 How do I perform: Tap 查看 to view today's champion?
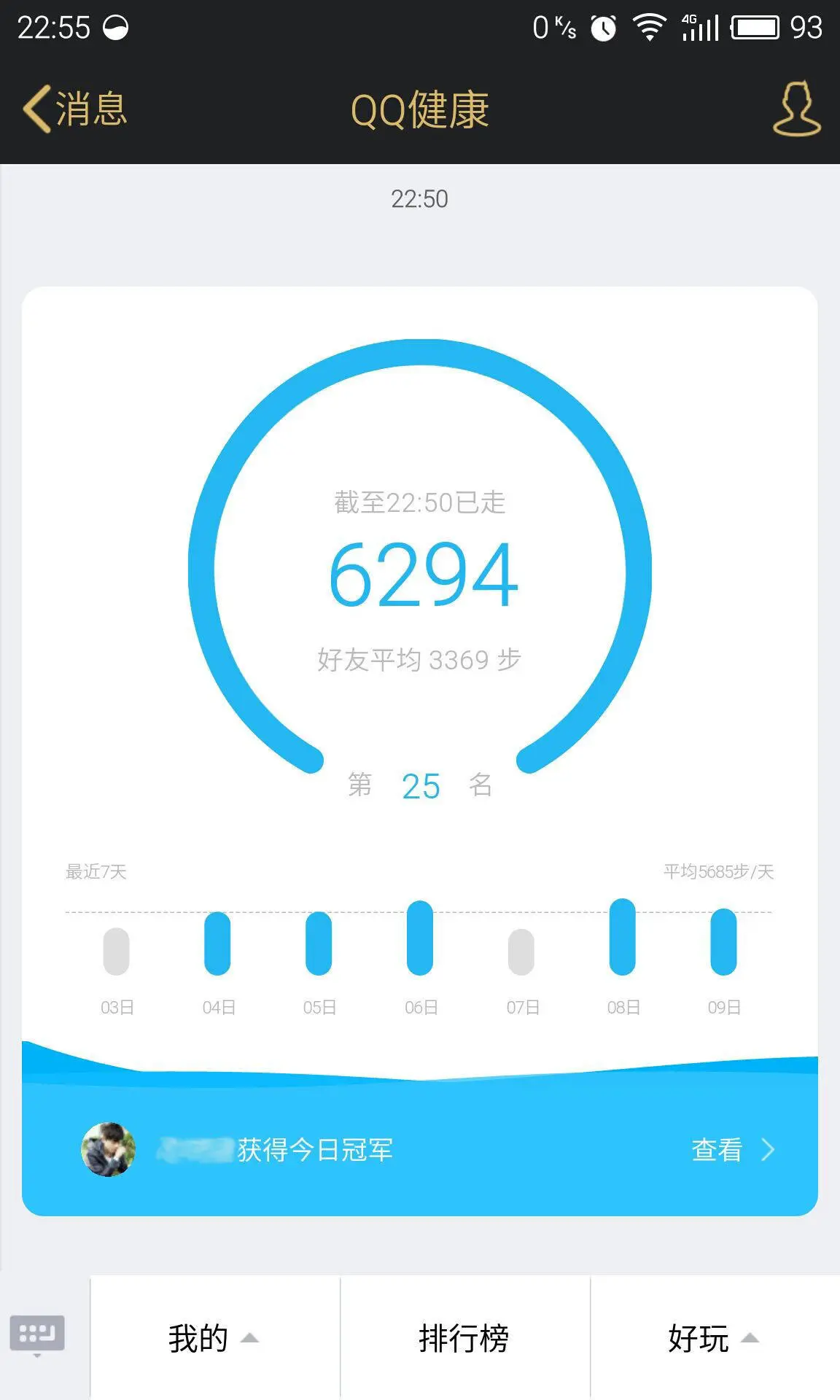click(731, 1150)
